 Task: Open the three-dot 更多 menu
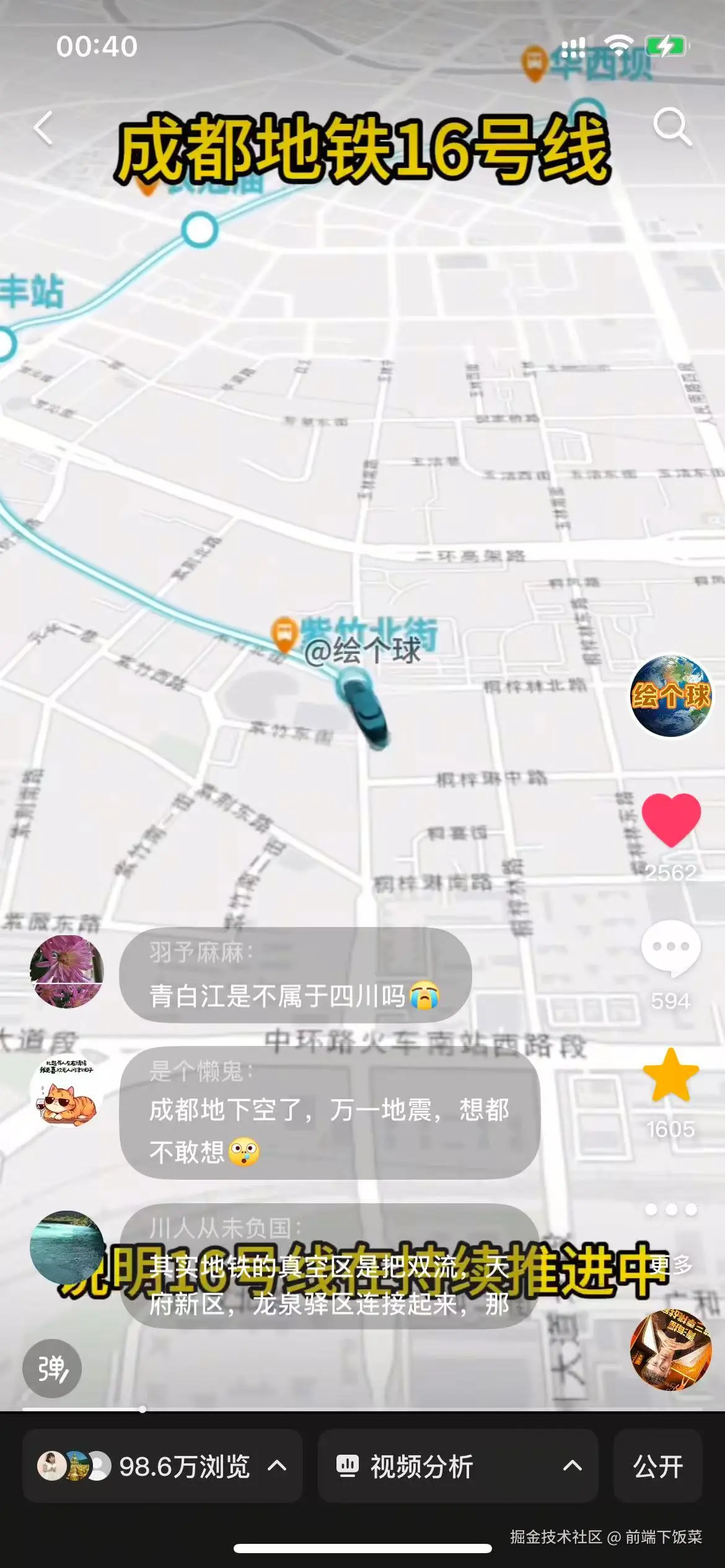click(670, 1209)
